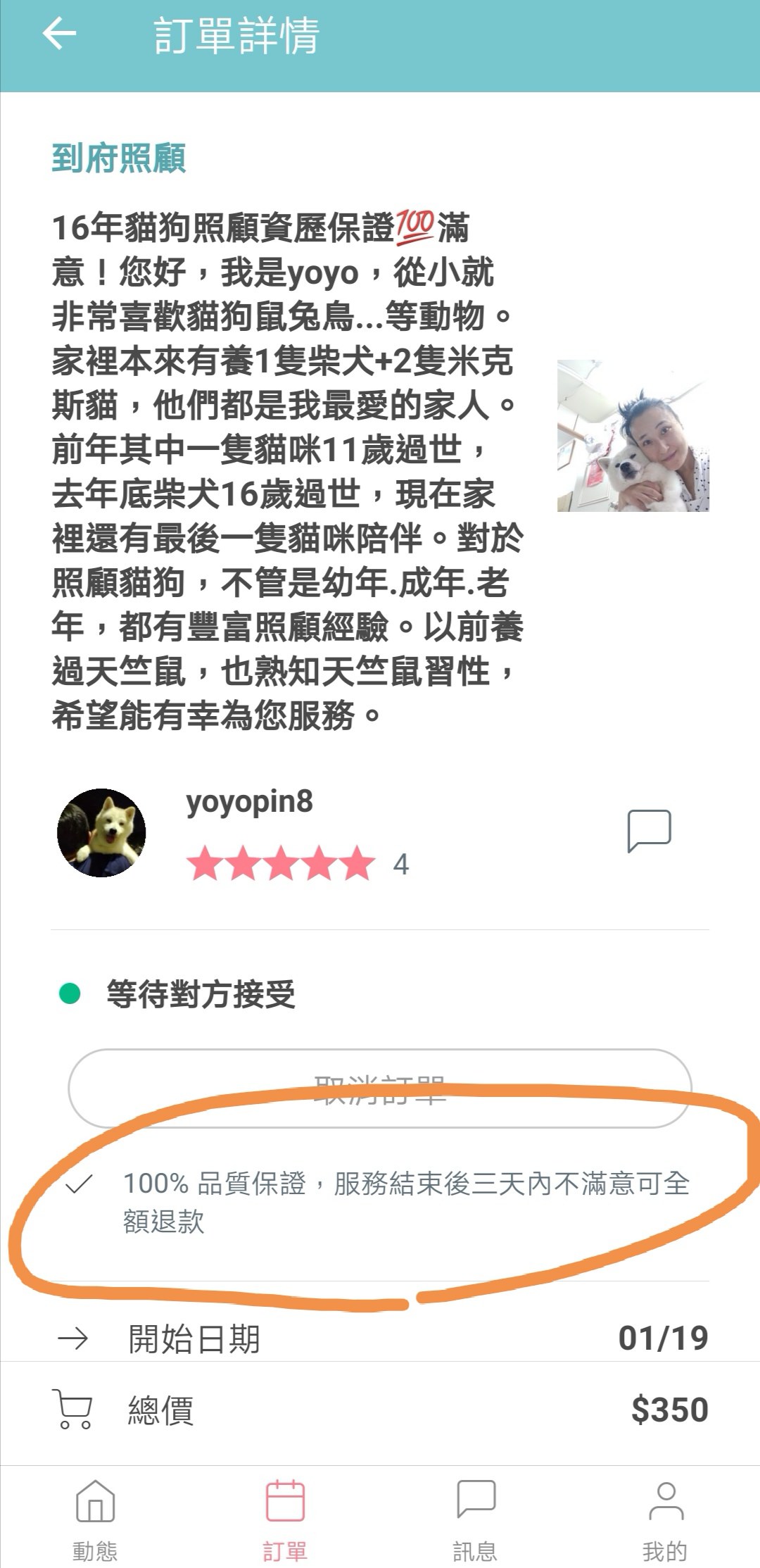Go back from the 訂單詳情 page
Image resolution: width=760 pixels, height=1568 pixels.
pyautogui.click(x=59, y=35)
